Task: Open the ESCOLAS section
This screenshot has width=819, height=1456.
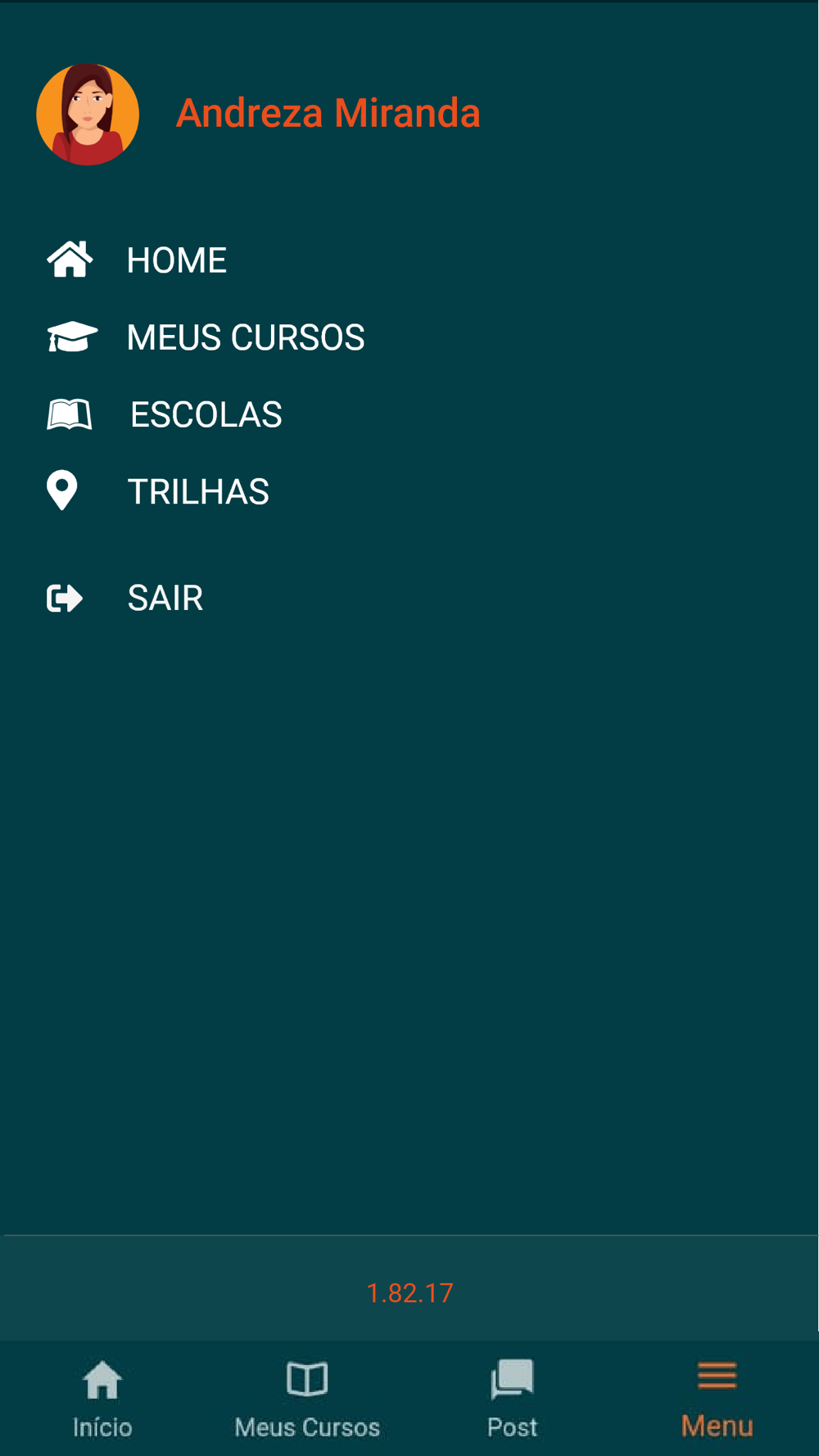Action: (x=206, y=414)
